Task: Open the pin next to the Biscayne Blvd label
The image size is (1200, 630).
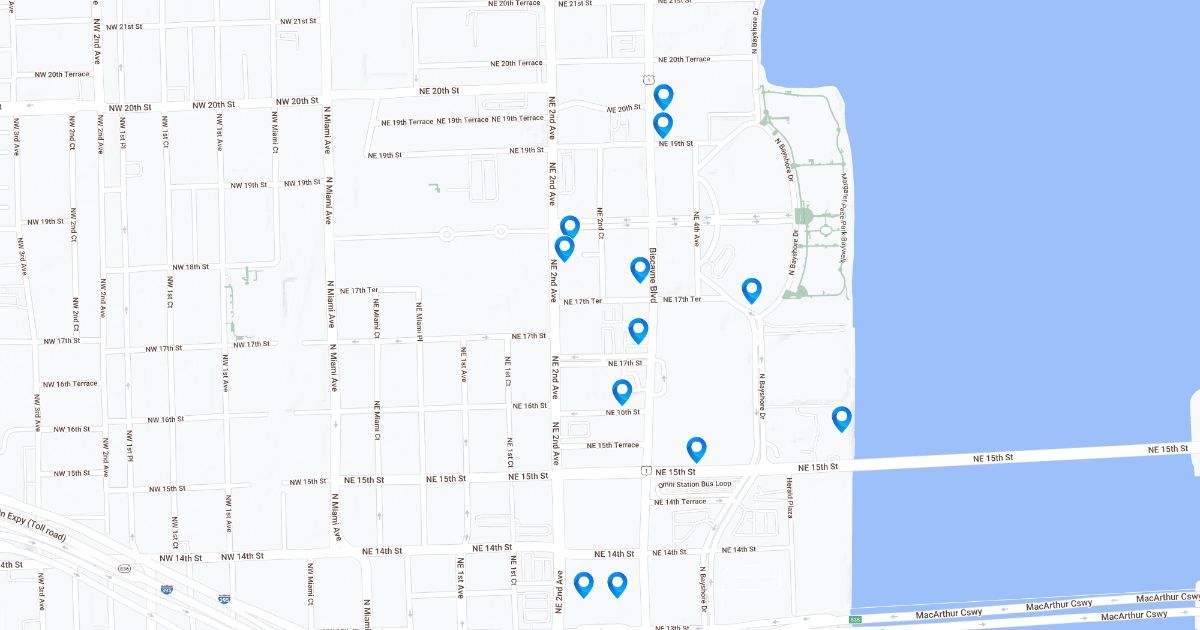Action: 640,268
